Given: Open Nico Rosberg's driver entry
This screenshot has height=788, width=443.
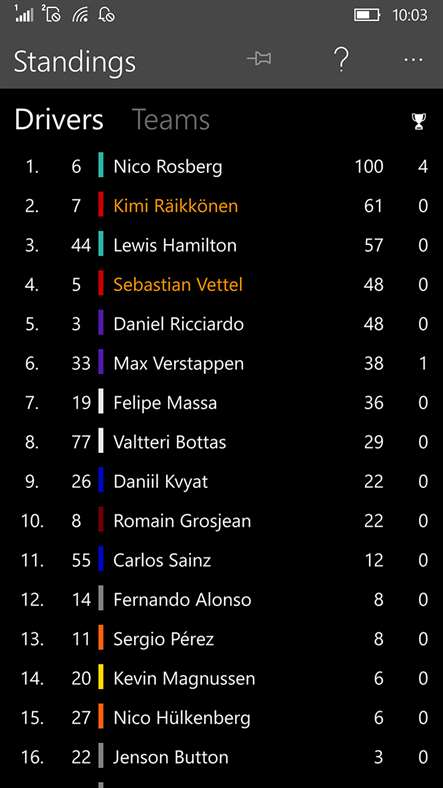Looking at the screenshot, I should 222,166.
